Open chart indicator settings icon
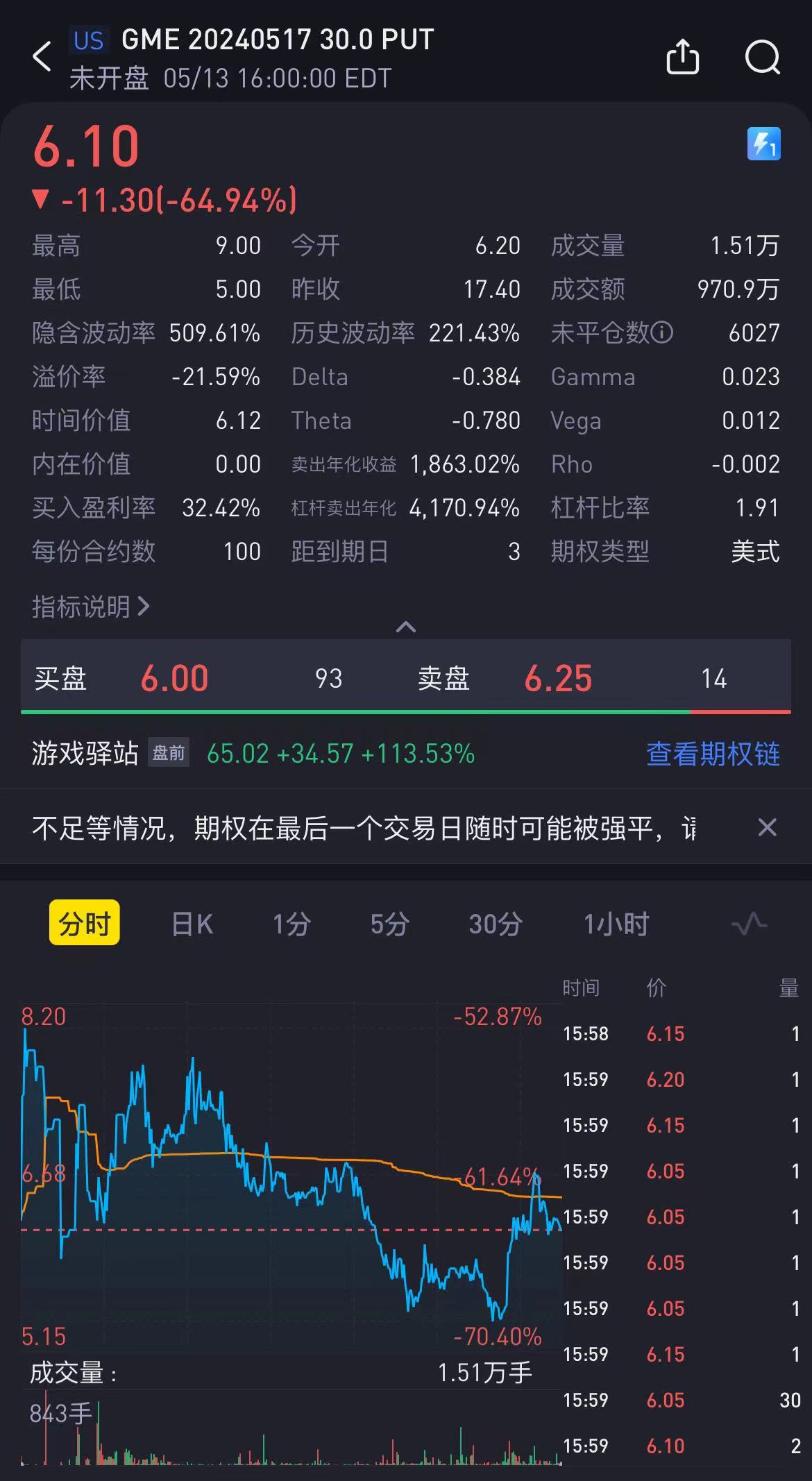This screenshot has width=812, height=1481. (750, 924)
